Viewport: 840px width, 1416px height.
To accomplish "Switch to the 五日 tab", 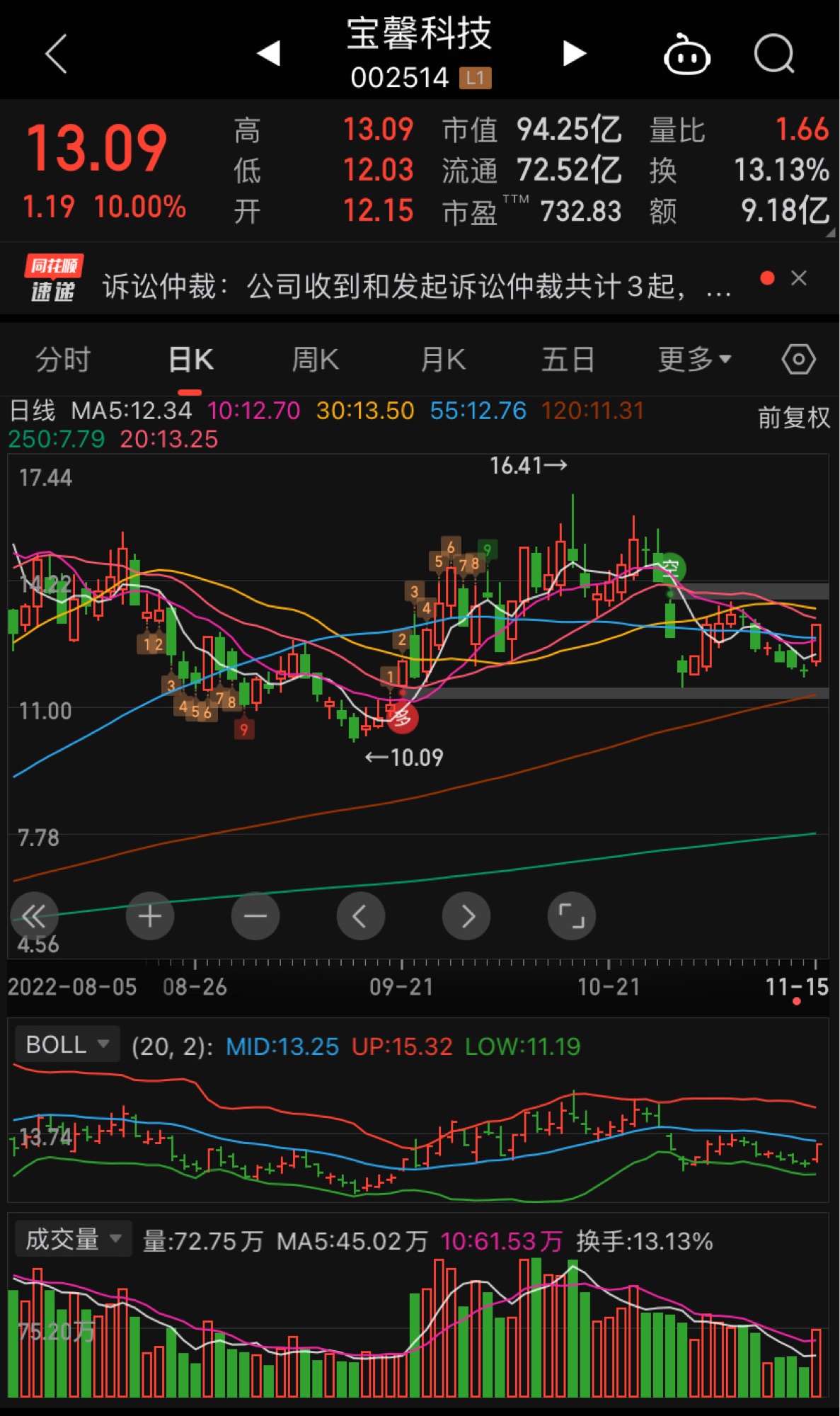I will click(x=568, y=360).
